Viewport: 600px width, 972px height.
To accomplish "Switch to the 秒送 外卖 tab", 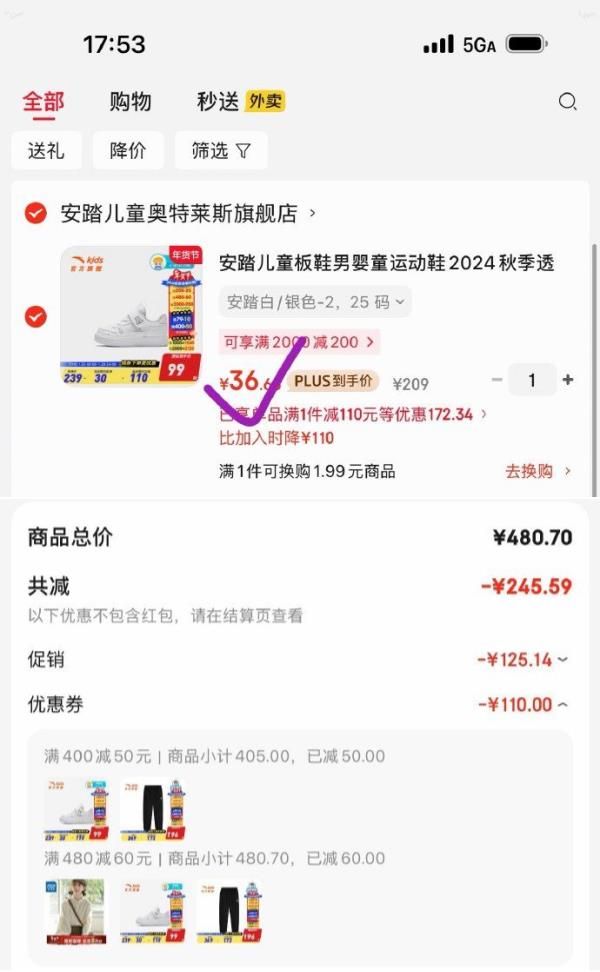I will pyautogui.click(x=240, y=101).
